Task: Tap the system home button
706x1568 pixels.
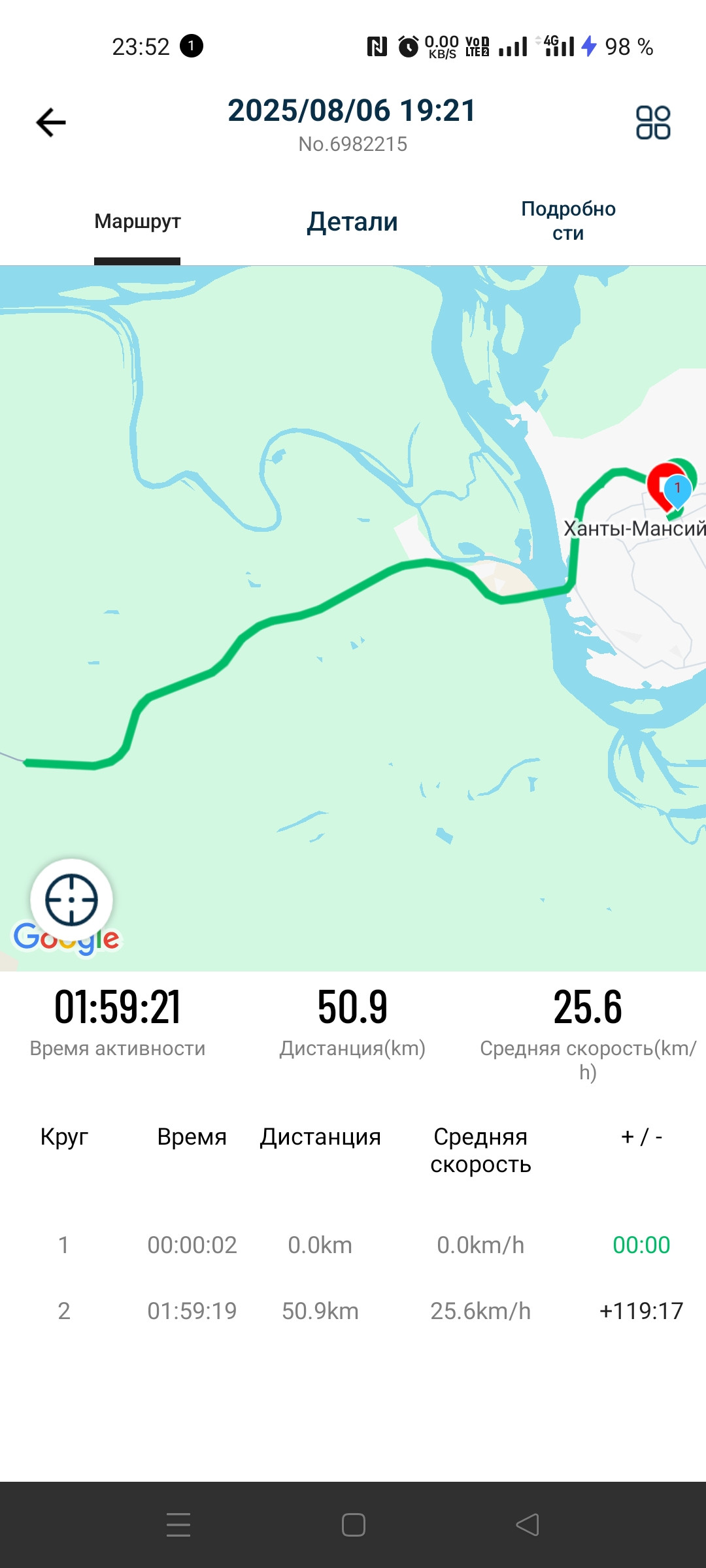Action: point(353,1525)
